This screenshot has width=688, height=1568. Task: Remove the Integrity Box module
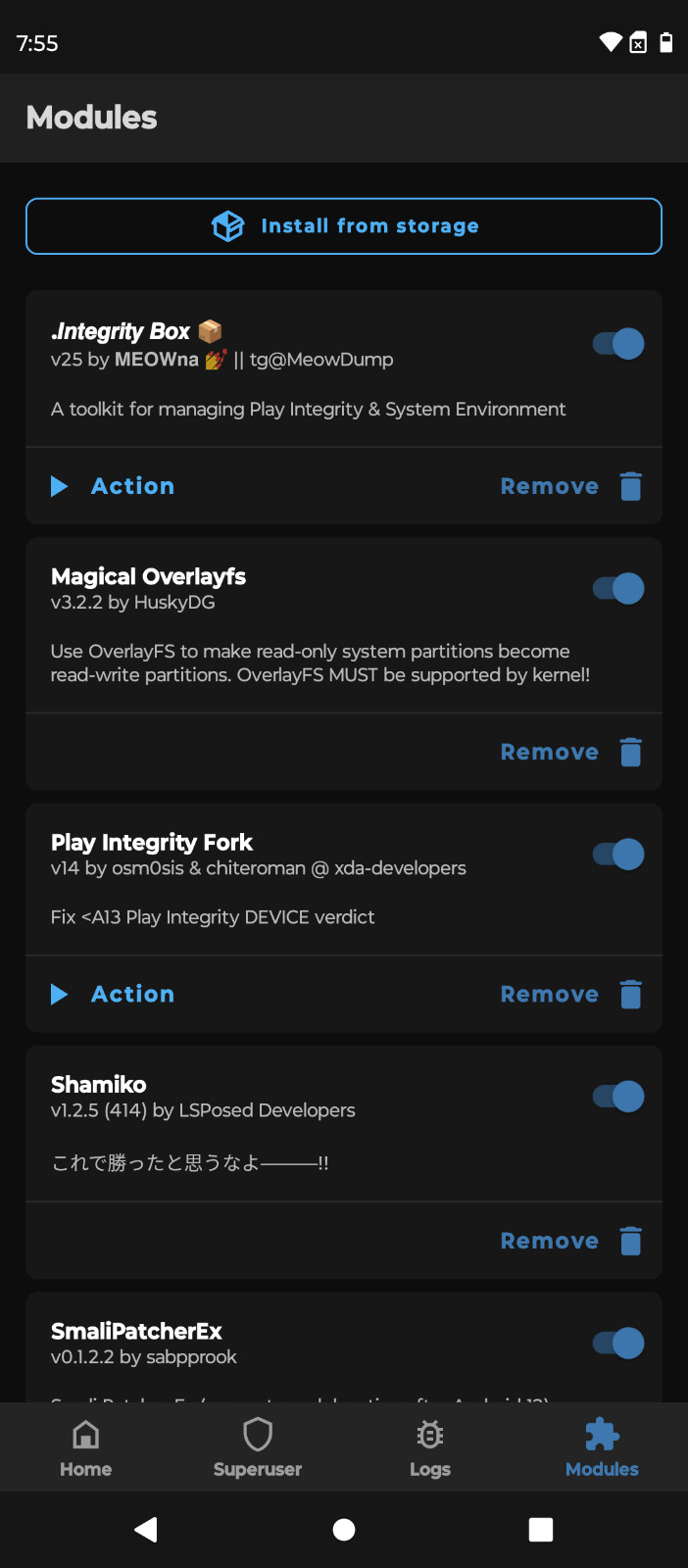click(x=571, y=486)
